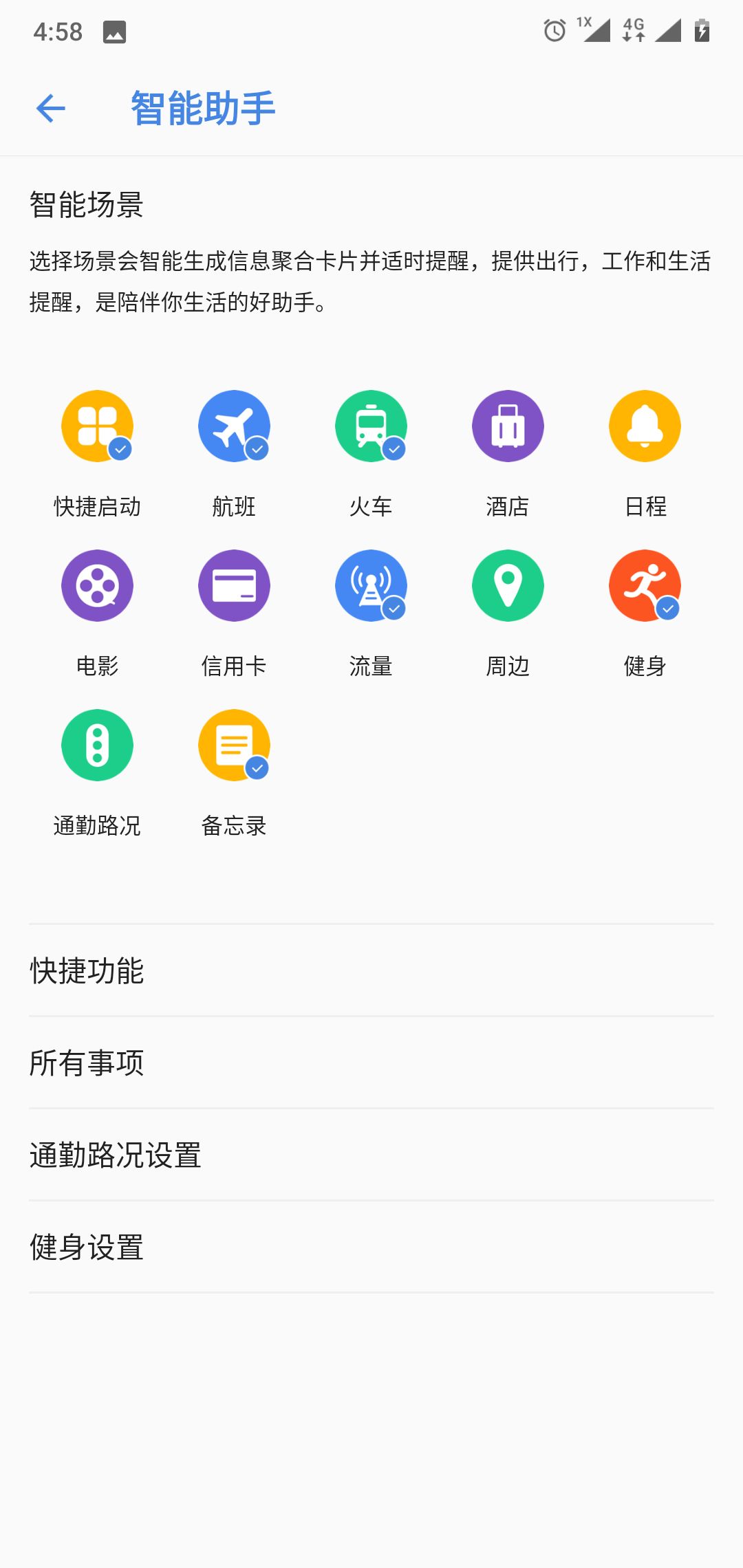The width and height of the screenshot is (743, 1568).
Task: Open the 所有事项 row
Action: pyautogui.click(x=371, y=1063)
